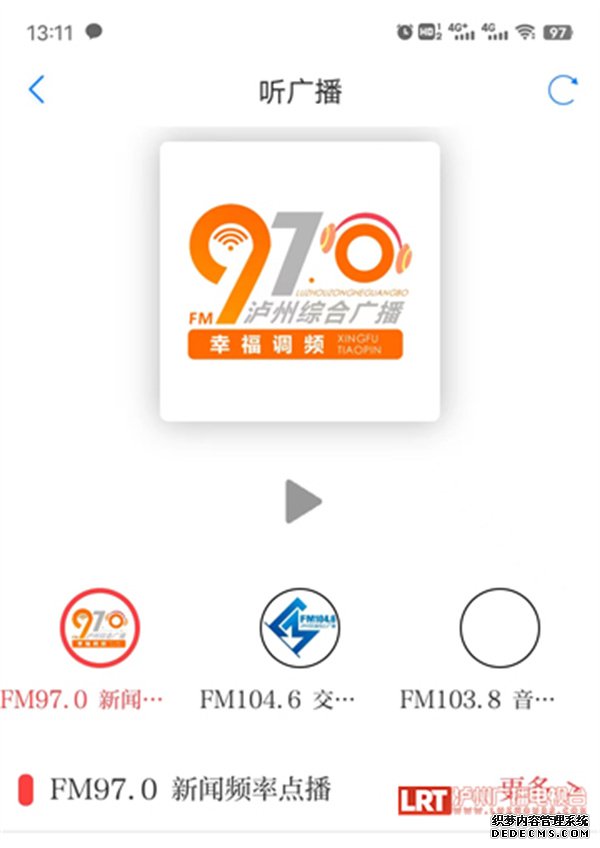Start playing the FM97.0 broadcast
This screenshot has height=848, width=600.
(x=301, y=501)
